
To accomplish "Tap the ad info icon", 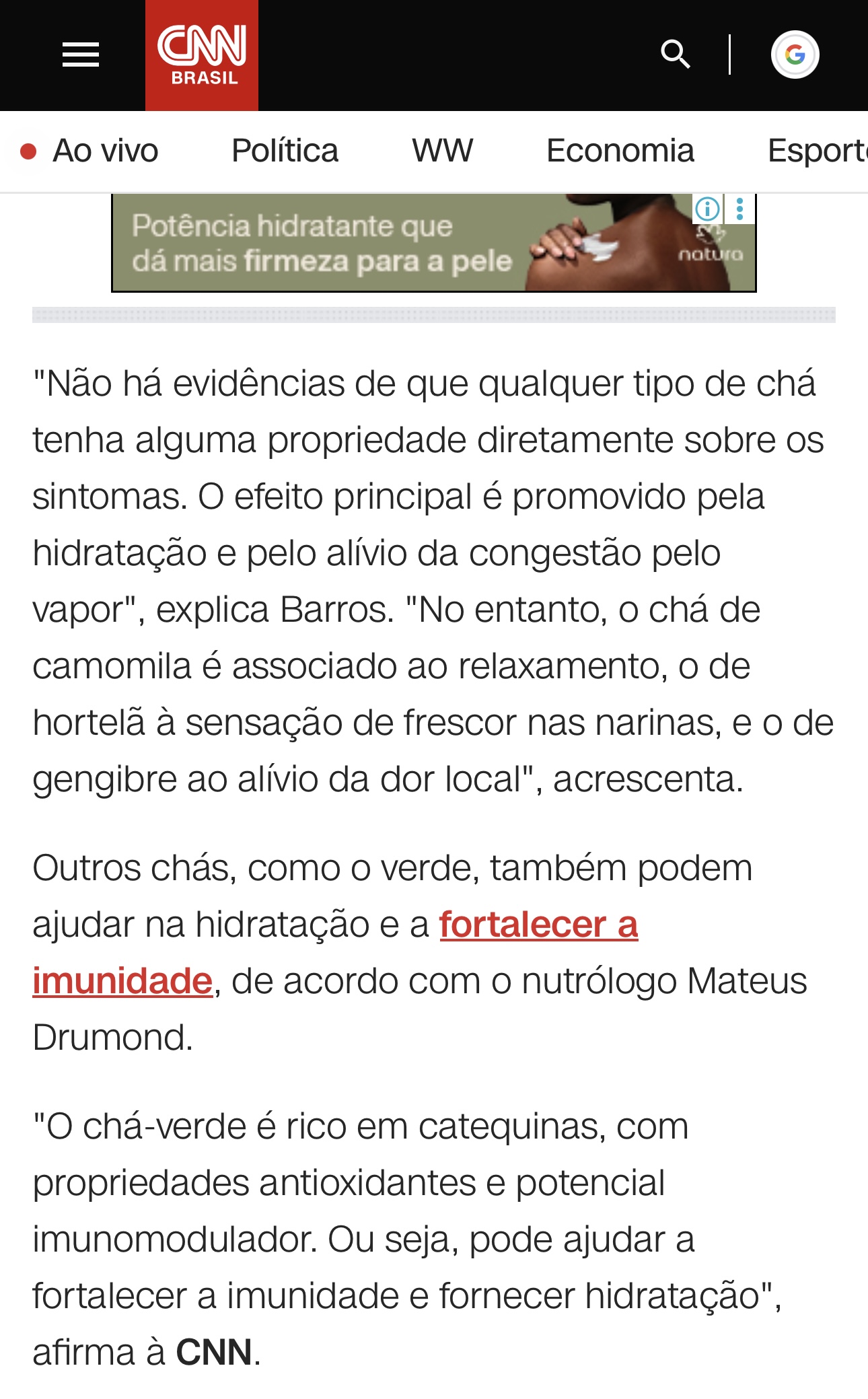I will [707, 209].
